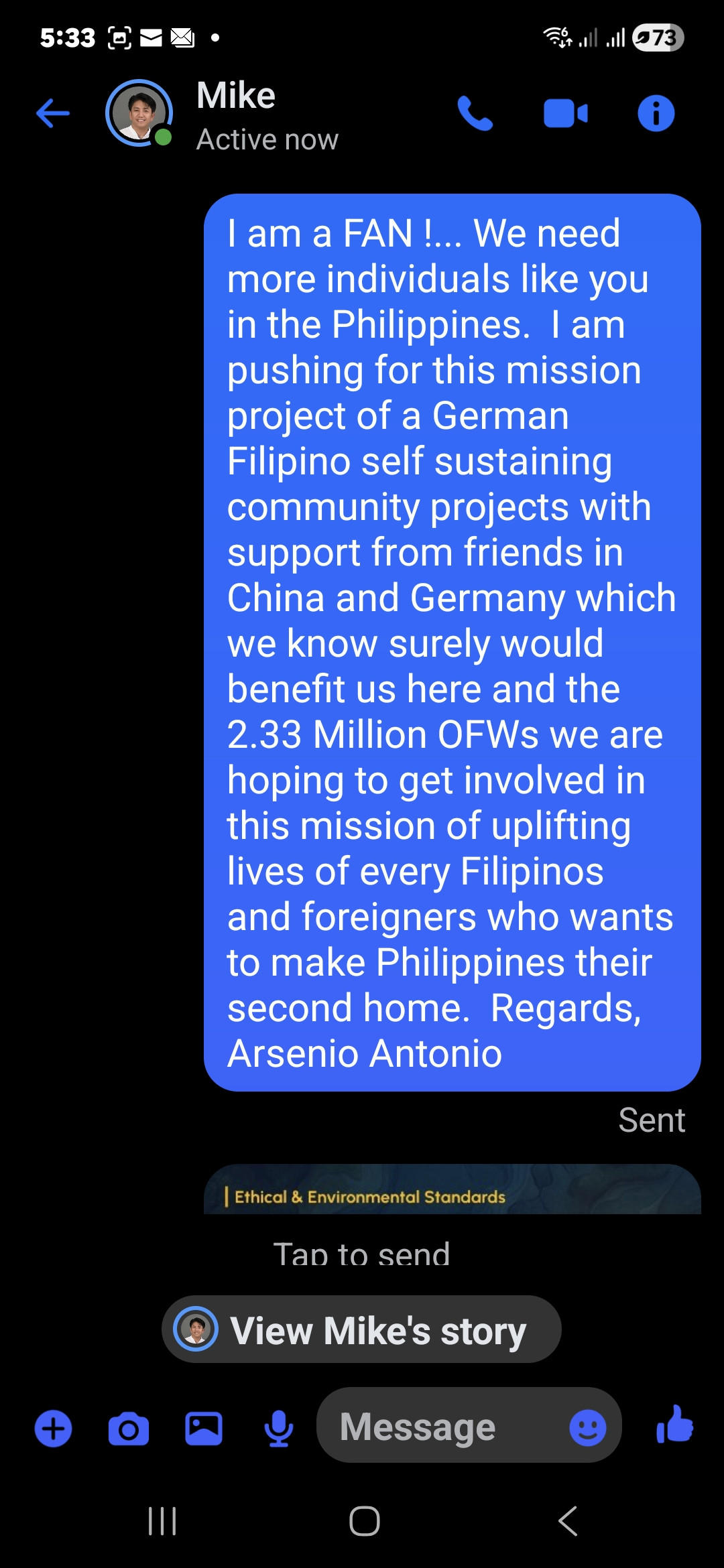The image size is (724, 1568).
Task: Record a voice message with the microphone
Action: tap(279, 1429)
